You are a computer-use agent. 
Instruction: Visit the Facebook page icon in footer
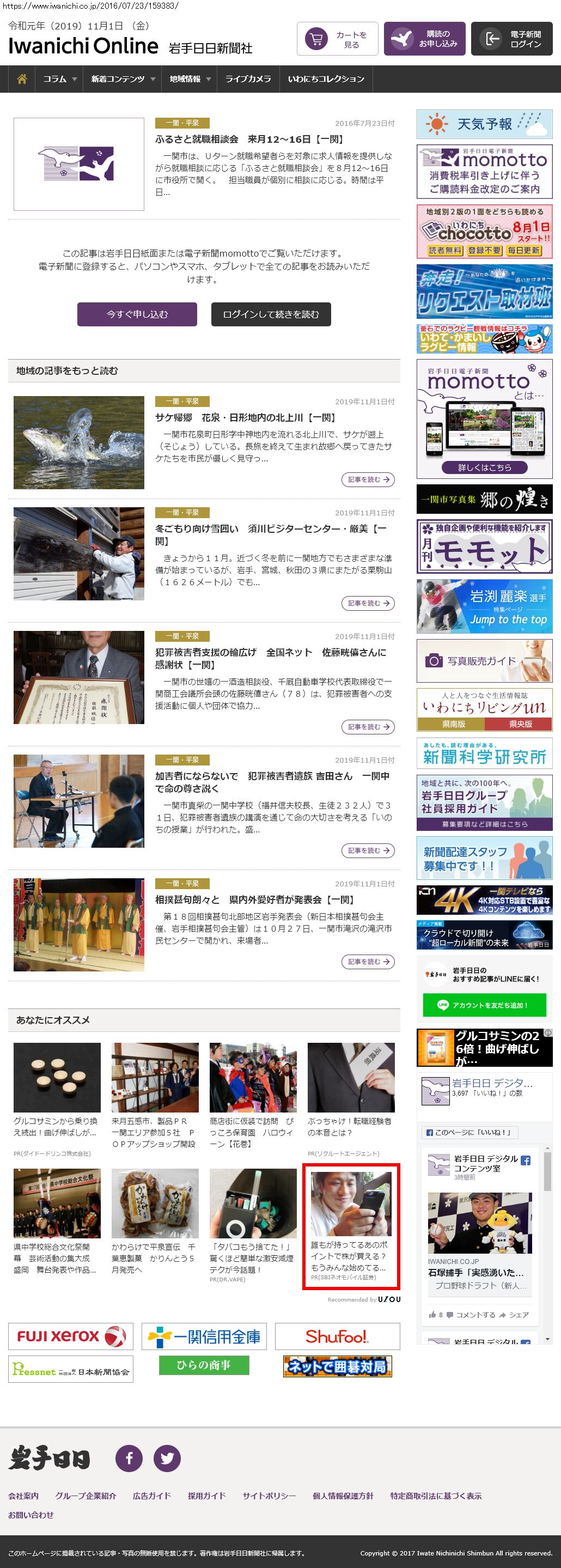(x=129, y=1458)
